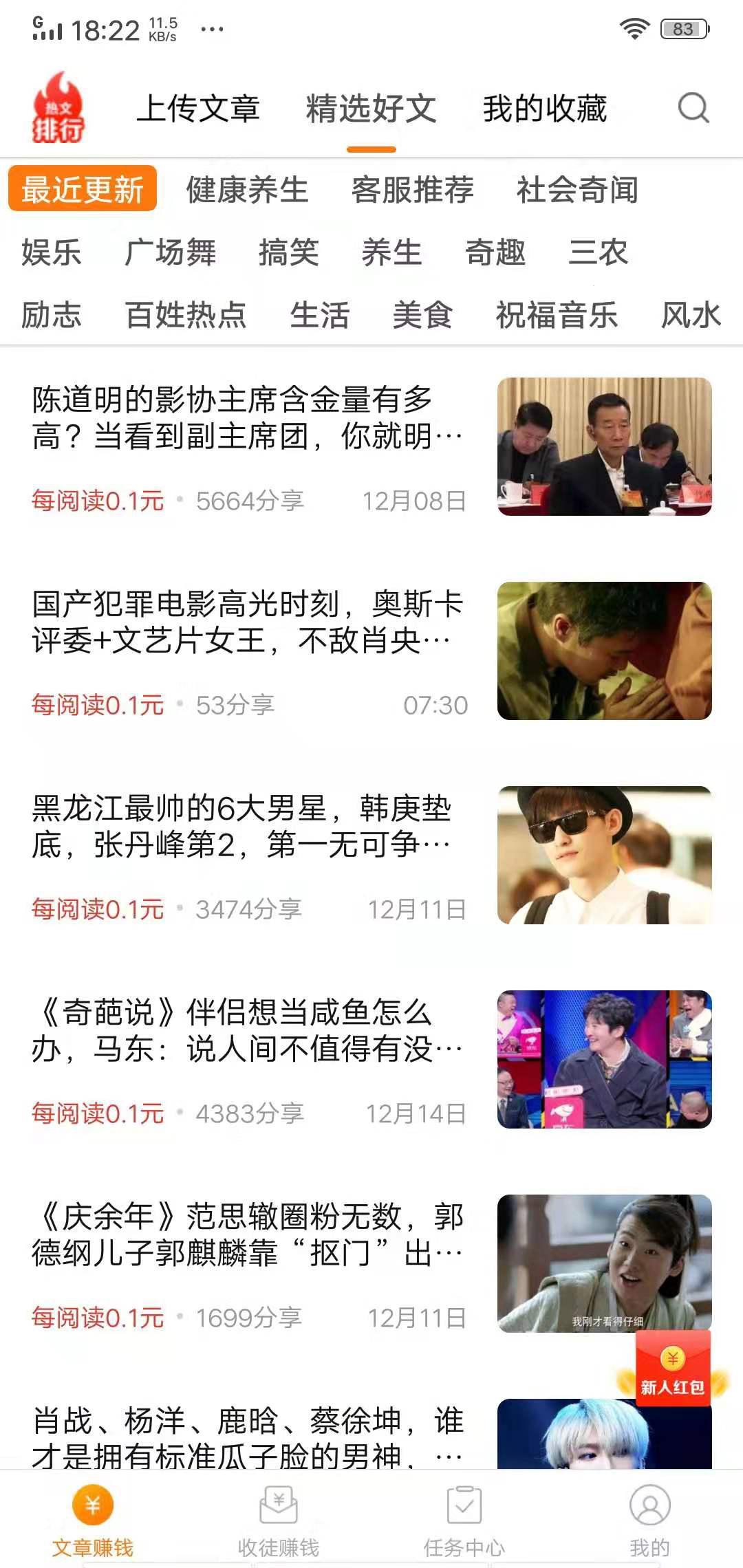Select the 最近更新 category filter
The image size is (743, 1568).
pos(81,190)
